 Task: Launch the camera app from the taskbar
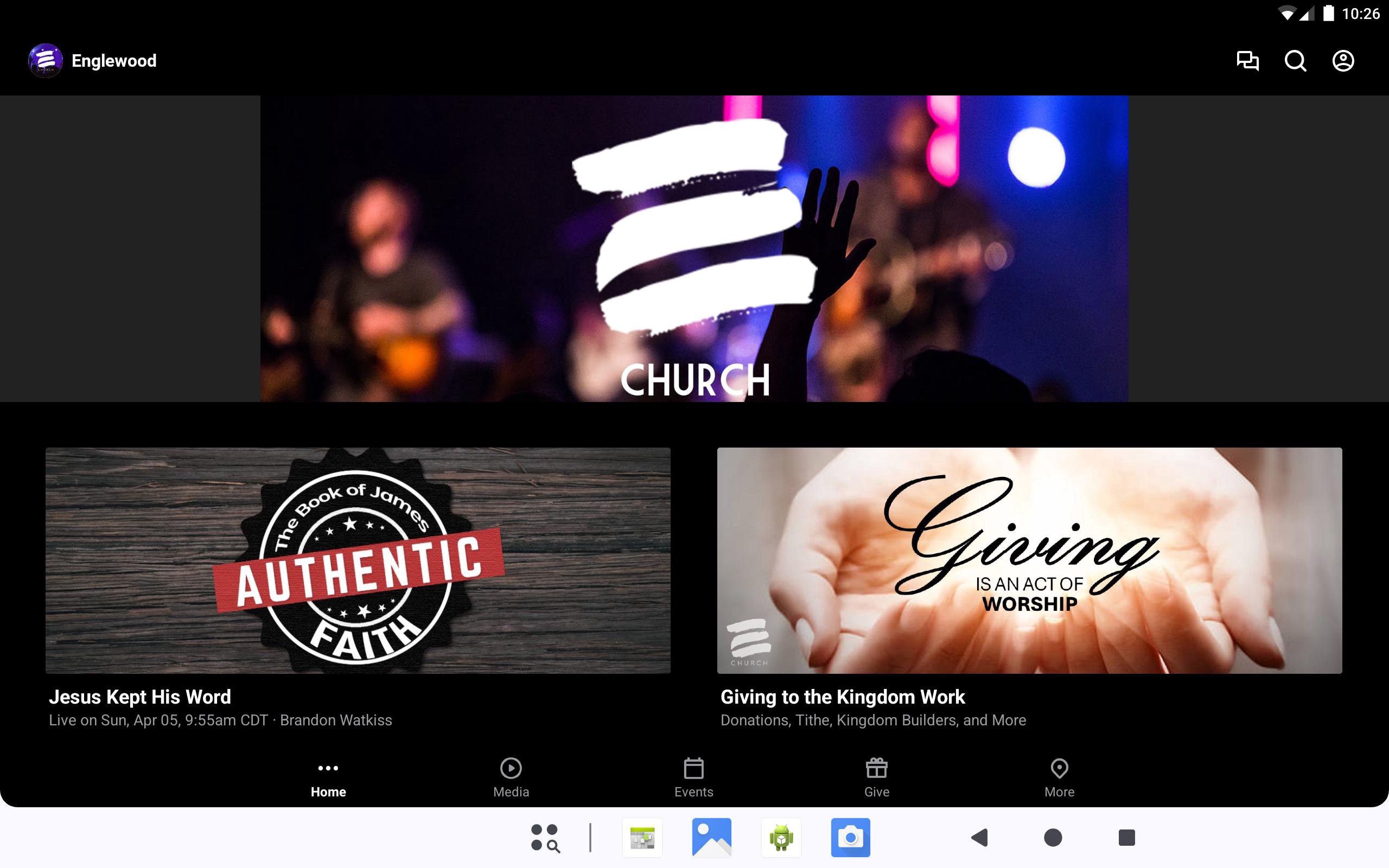[x=850, y=838]
